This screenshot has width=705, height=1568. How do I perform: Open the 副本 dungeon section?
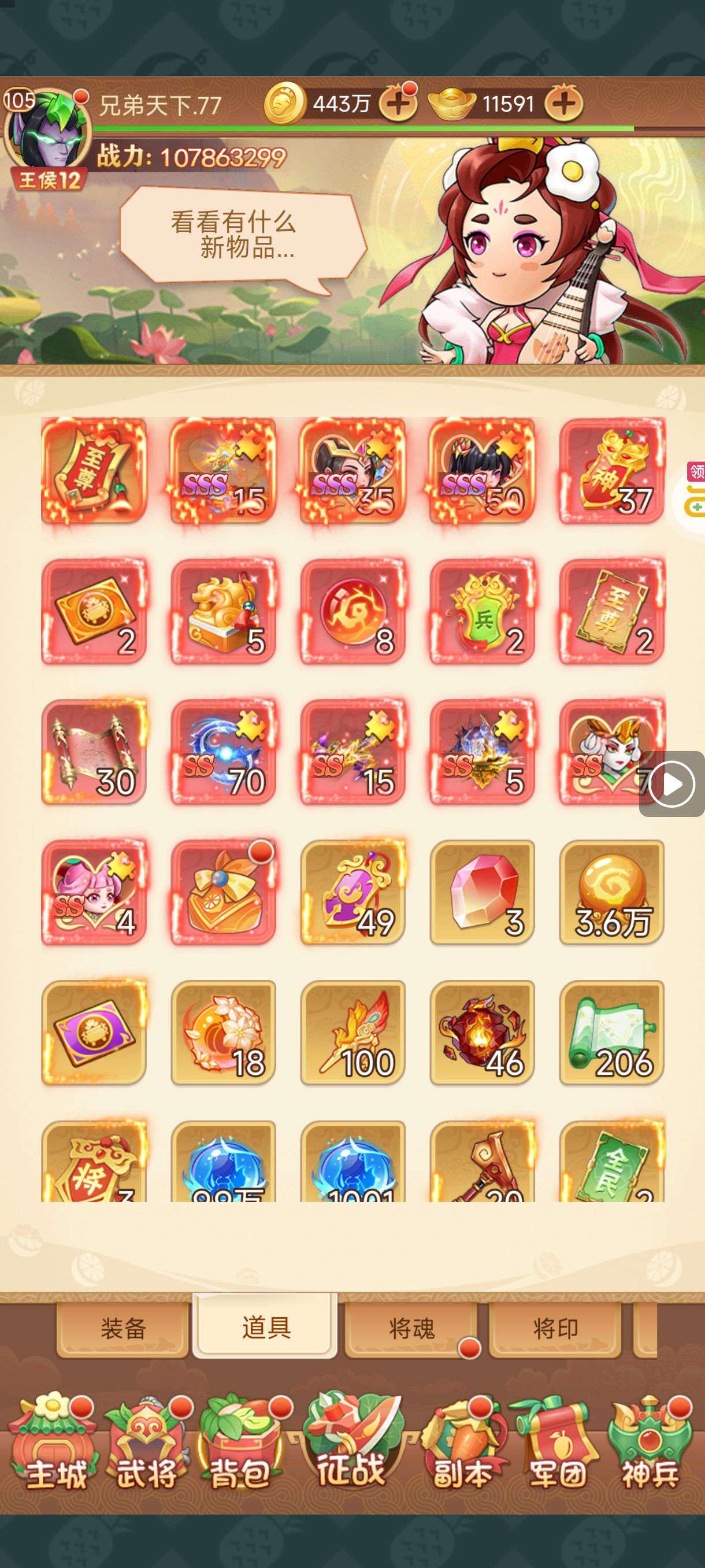[462, 1444]
